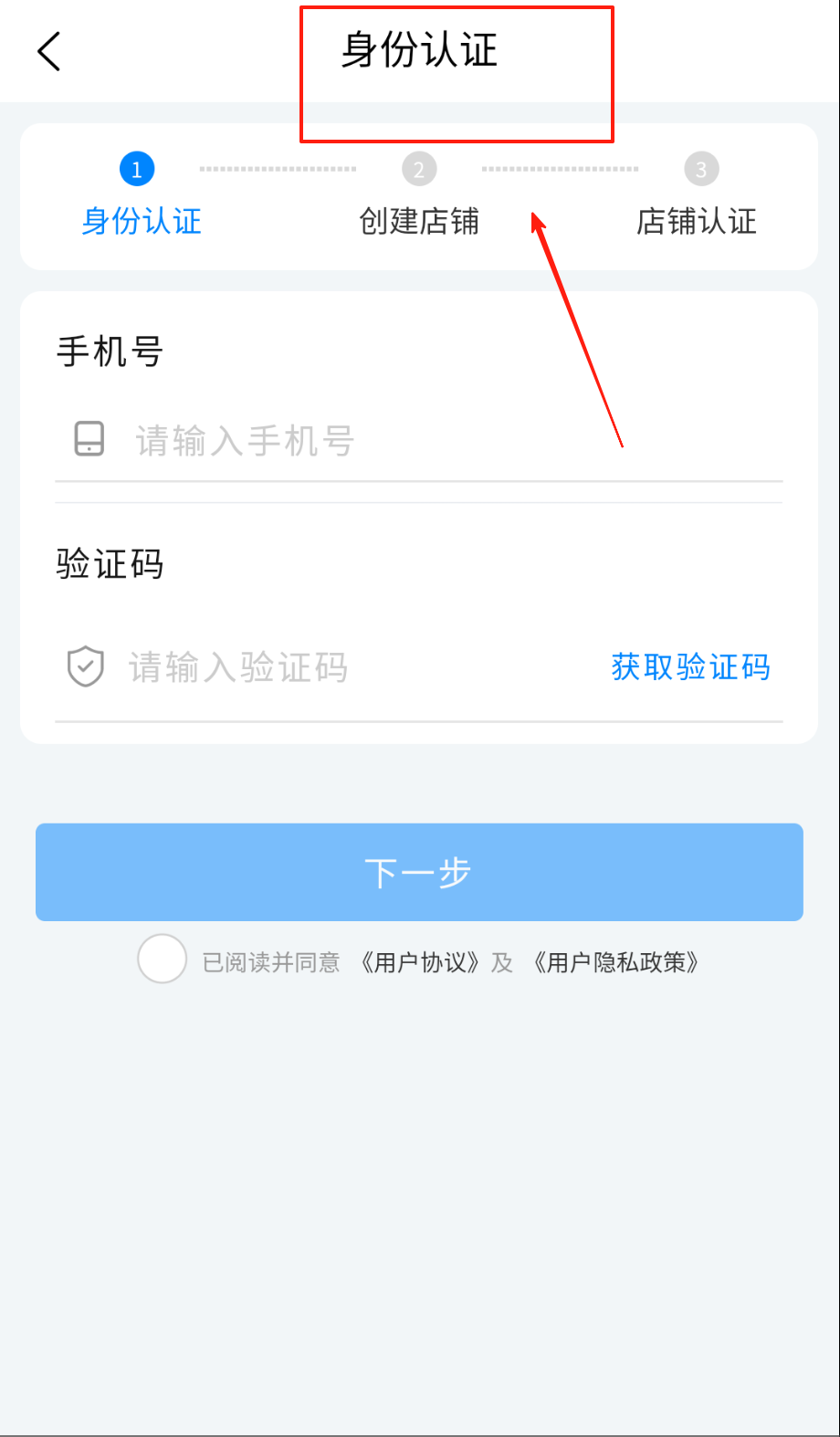840x1437 pixels.
Task: Open the 《用户协议》 link
Action: (x=419, y=962)
